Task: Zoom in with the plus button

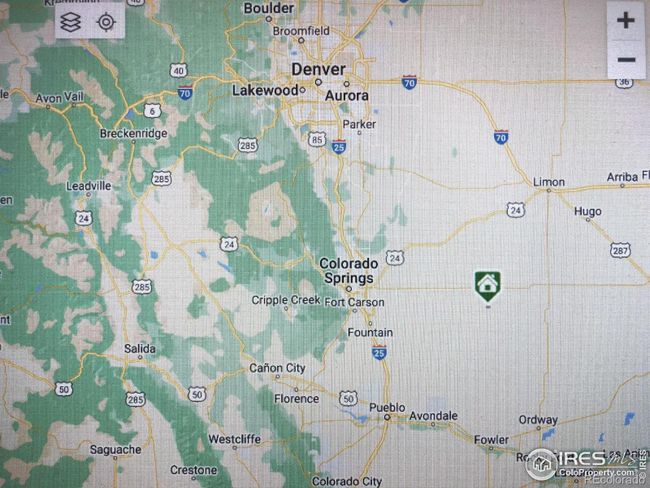Action: tap(626, 20)
